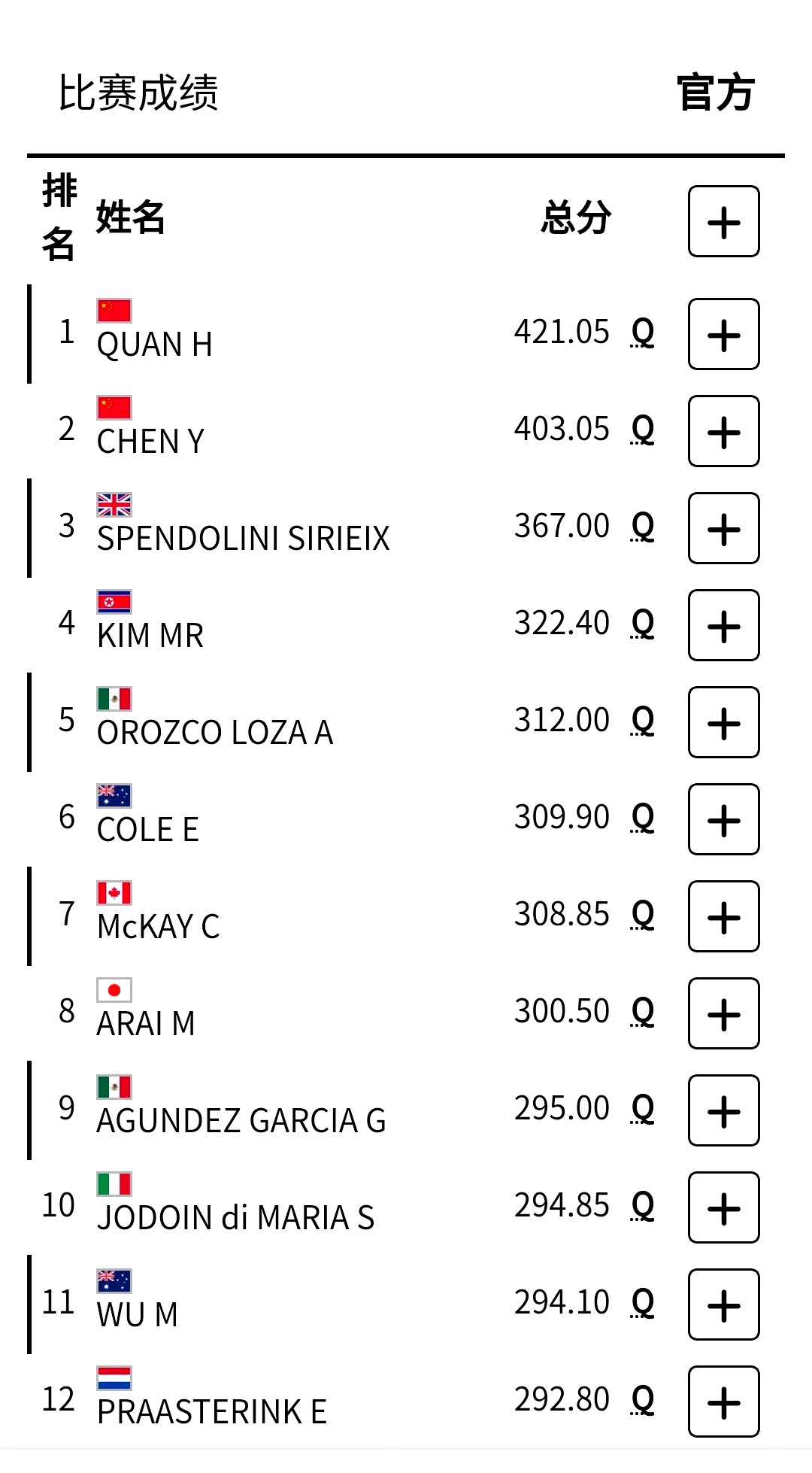
Task: Expand AGUNDEZ GARCIA G row
Action: click(723, 1110)
